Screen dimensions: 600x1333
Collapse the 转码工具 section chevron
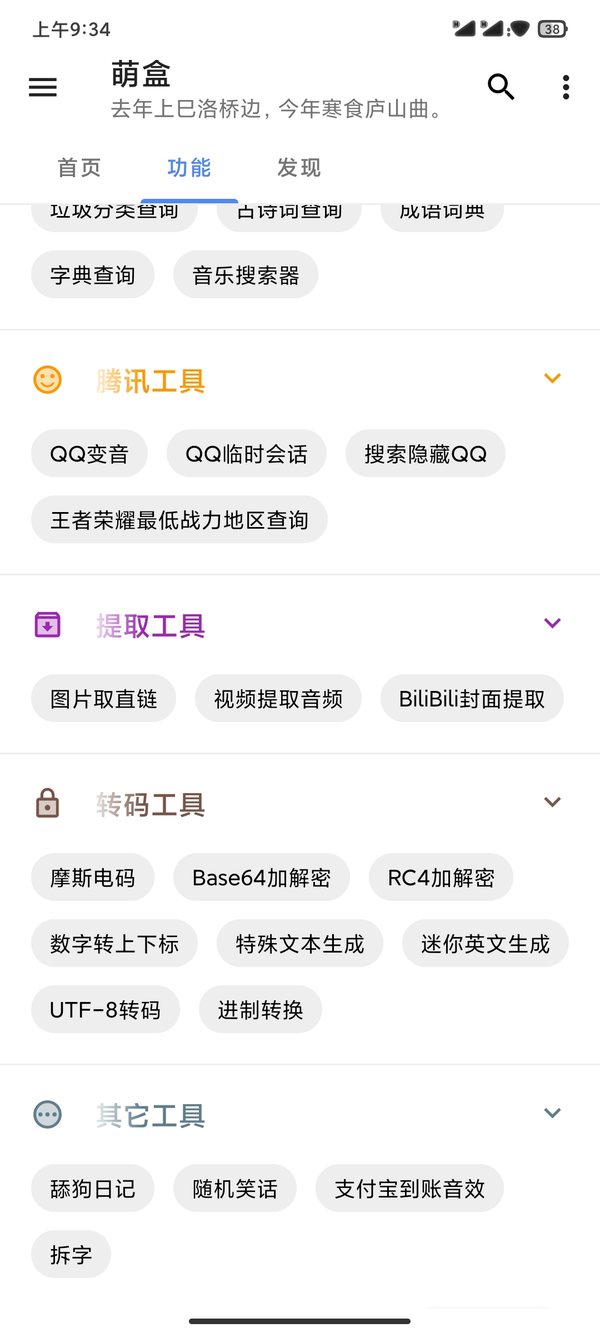tap(552, 803)
